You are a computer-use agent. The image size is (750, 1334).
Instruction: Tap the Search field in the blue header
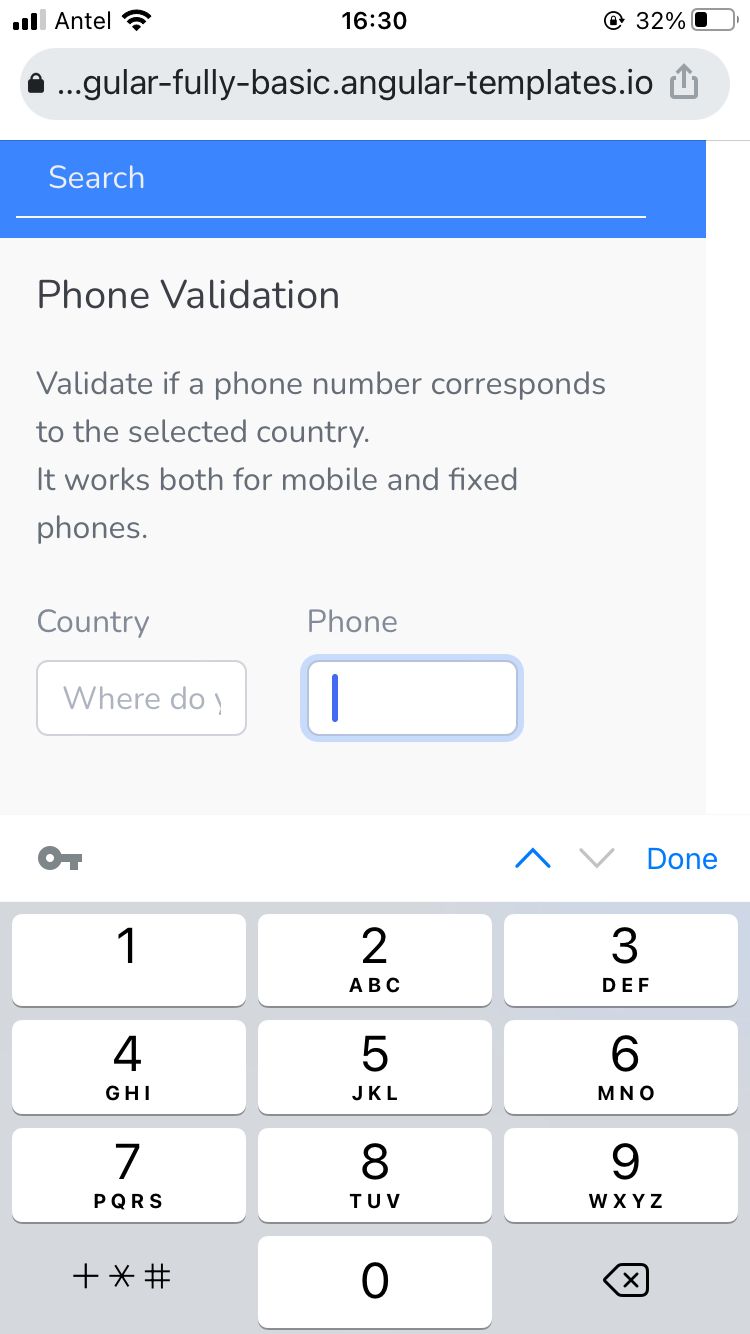click(x=330, y=179)
